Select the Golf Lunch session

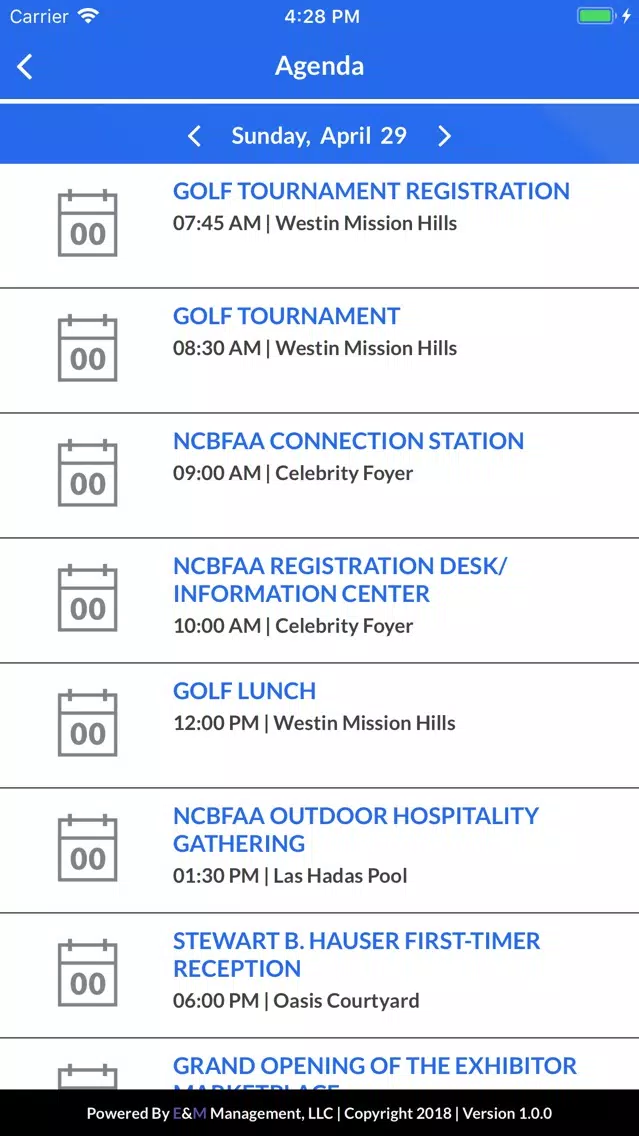(320, 726)
